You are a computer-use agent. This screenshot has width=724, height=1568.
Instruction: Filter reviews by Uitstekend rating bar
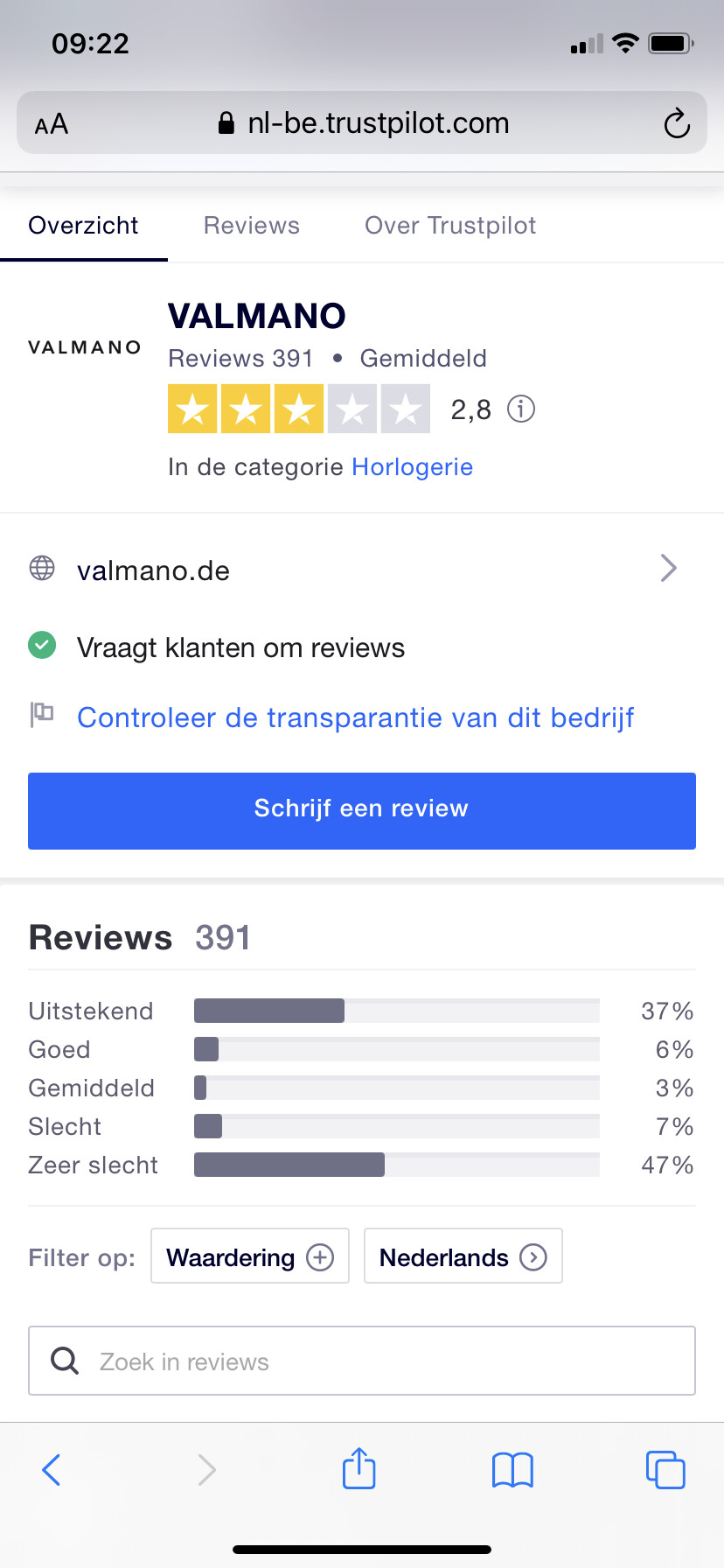pyautogui.click(x=396, y=1011)
